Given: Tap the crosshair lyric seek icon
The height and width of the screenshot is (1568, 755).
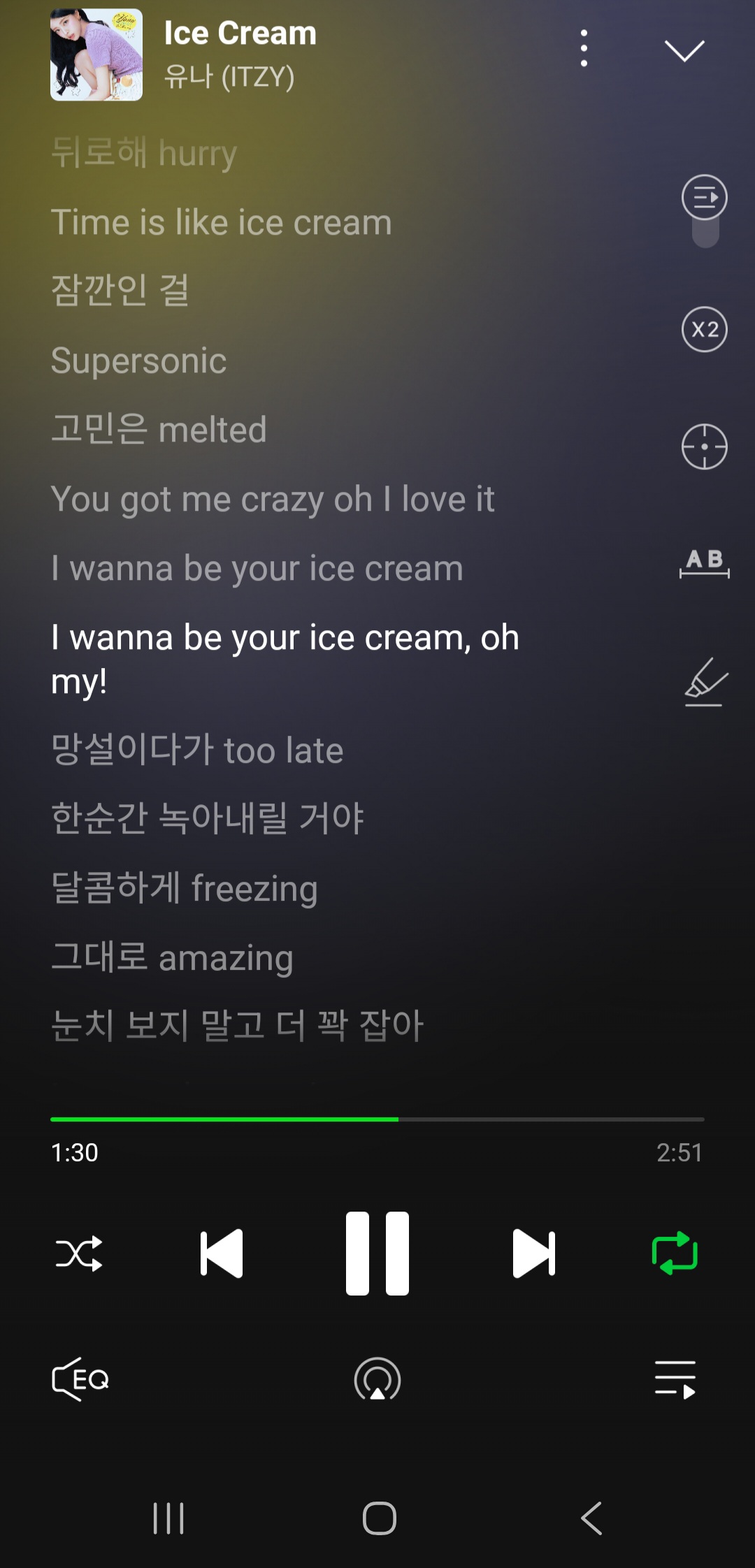Looking at the screenshot, I should pos(704,447).
